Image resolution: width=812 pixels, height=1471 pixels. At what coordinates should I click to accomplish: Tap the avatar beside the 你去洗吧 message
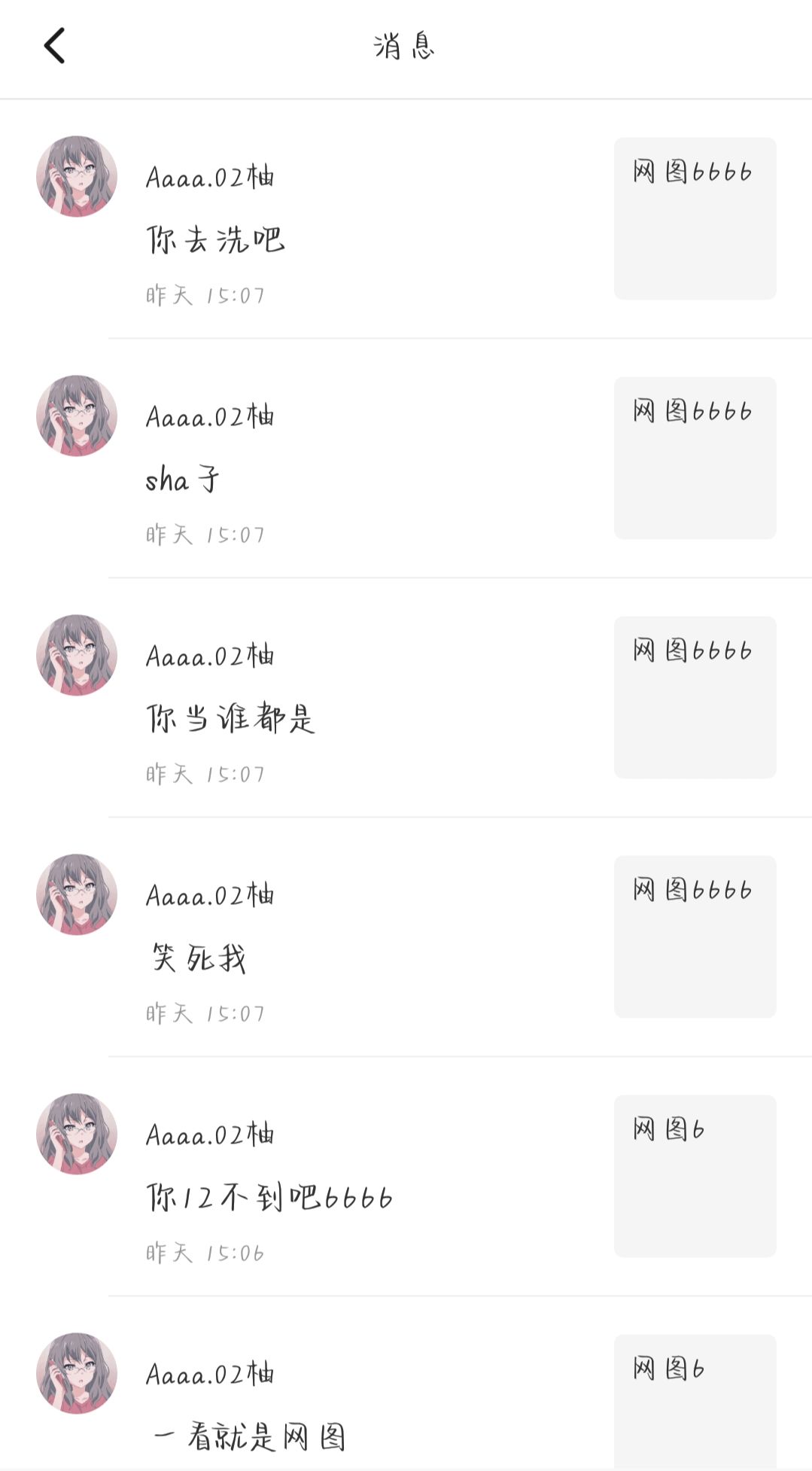click(77, 176)
